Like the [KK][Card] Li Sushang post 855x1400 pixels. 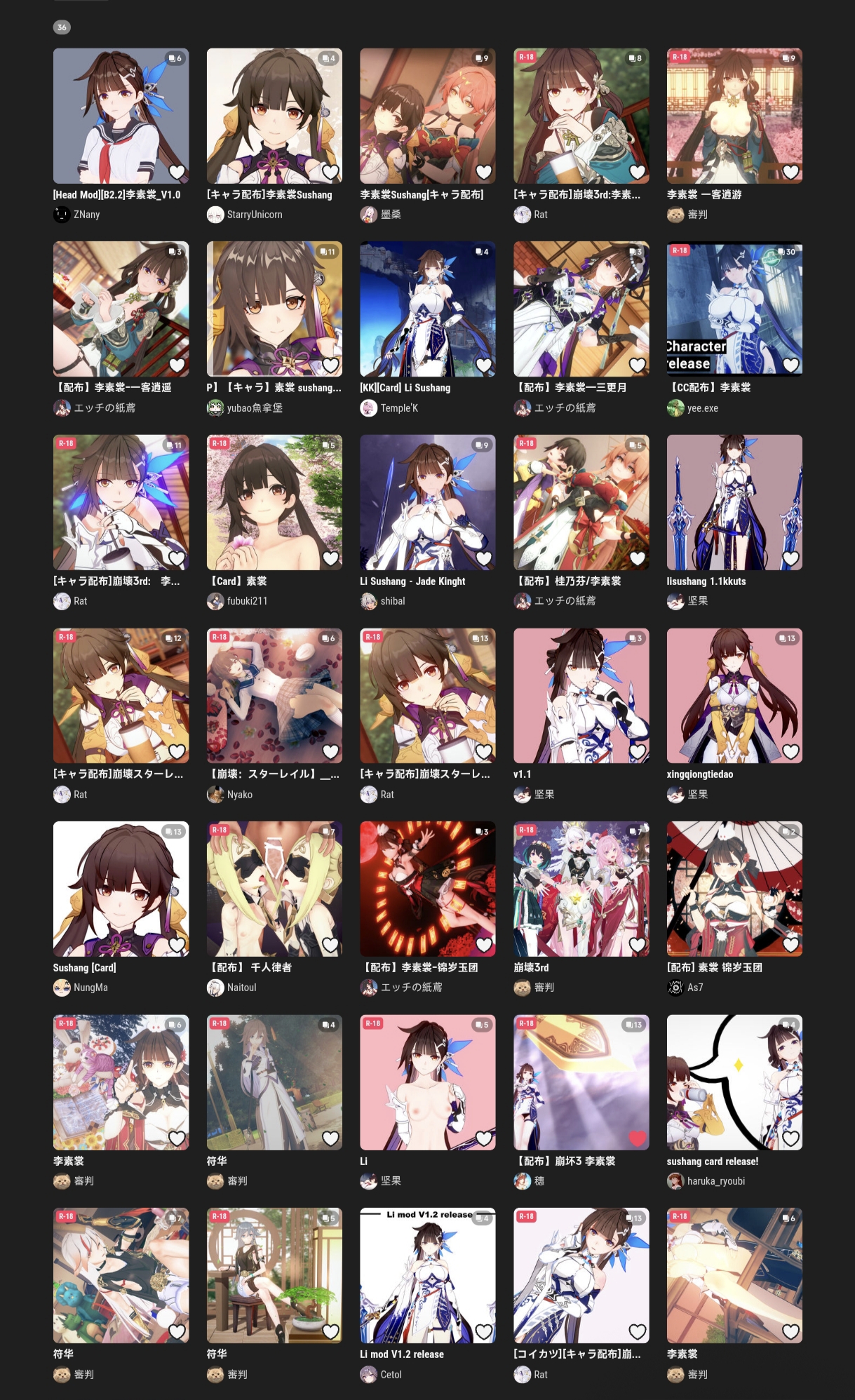484,365
